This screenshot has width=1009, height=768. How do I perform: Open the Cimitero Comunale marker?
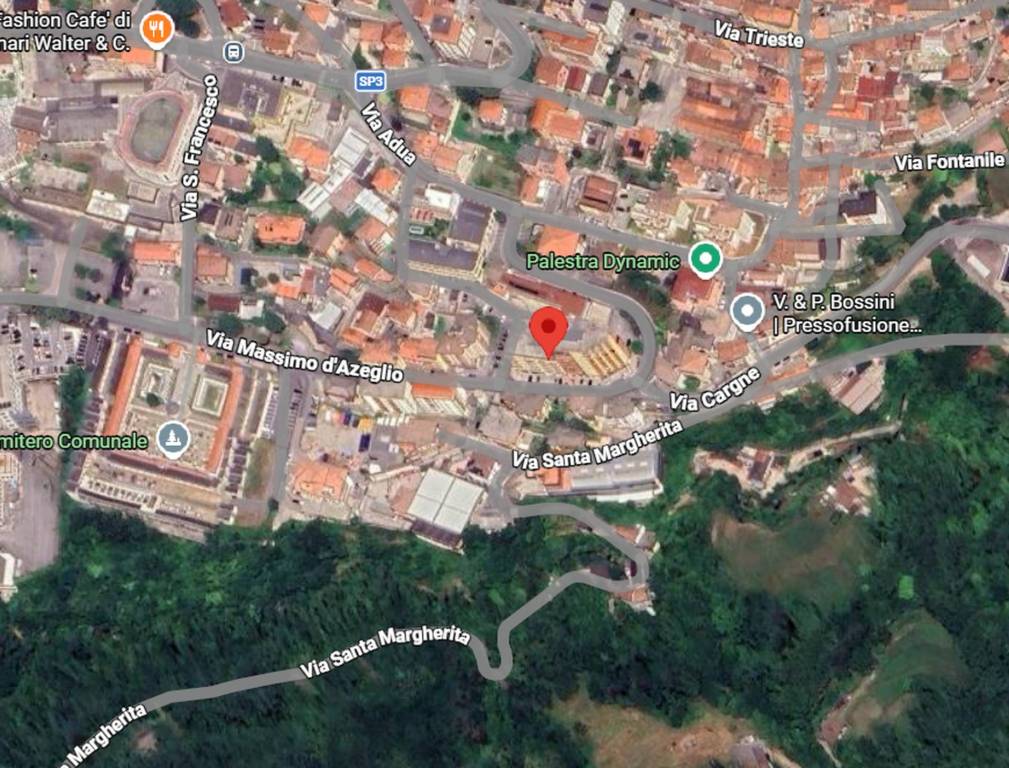coord(174,439)
